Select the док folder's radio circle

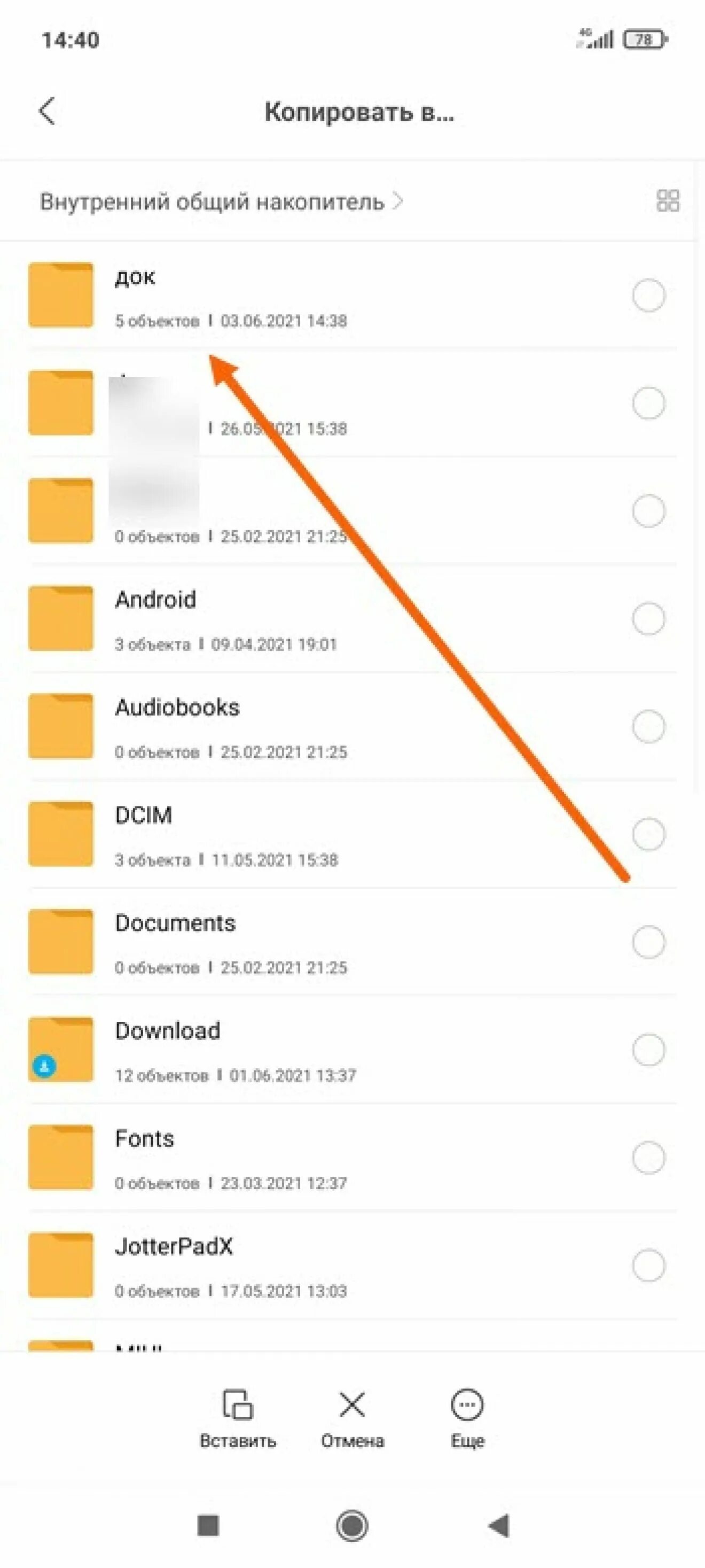(x=648, y=295)
